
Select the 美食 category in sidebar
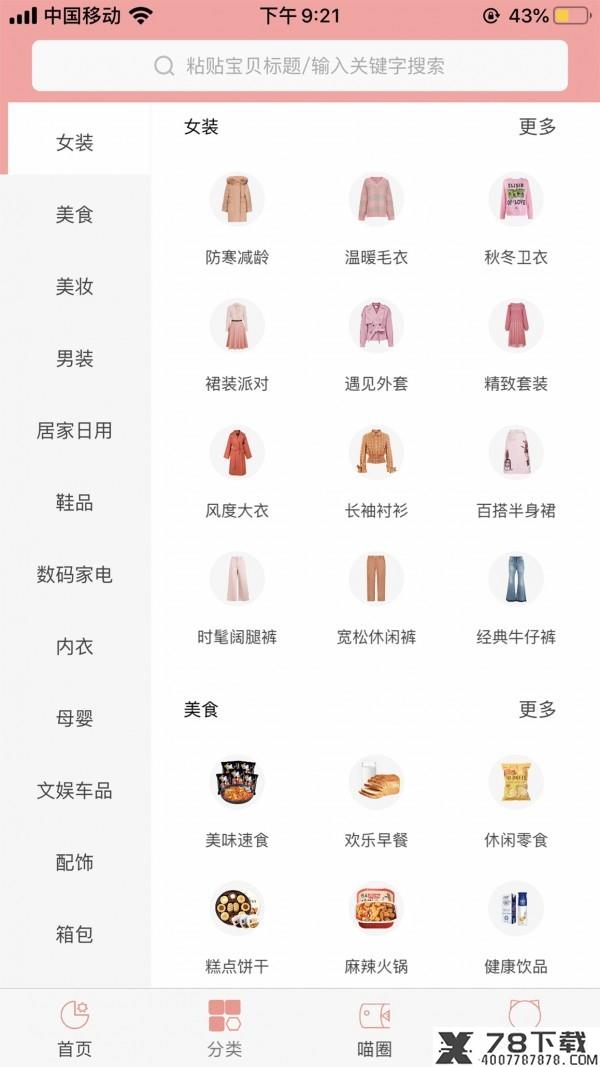click(75, 215)
